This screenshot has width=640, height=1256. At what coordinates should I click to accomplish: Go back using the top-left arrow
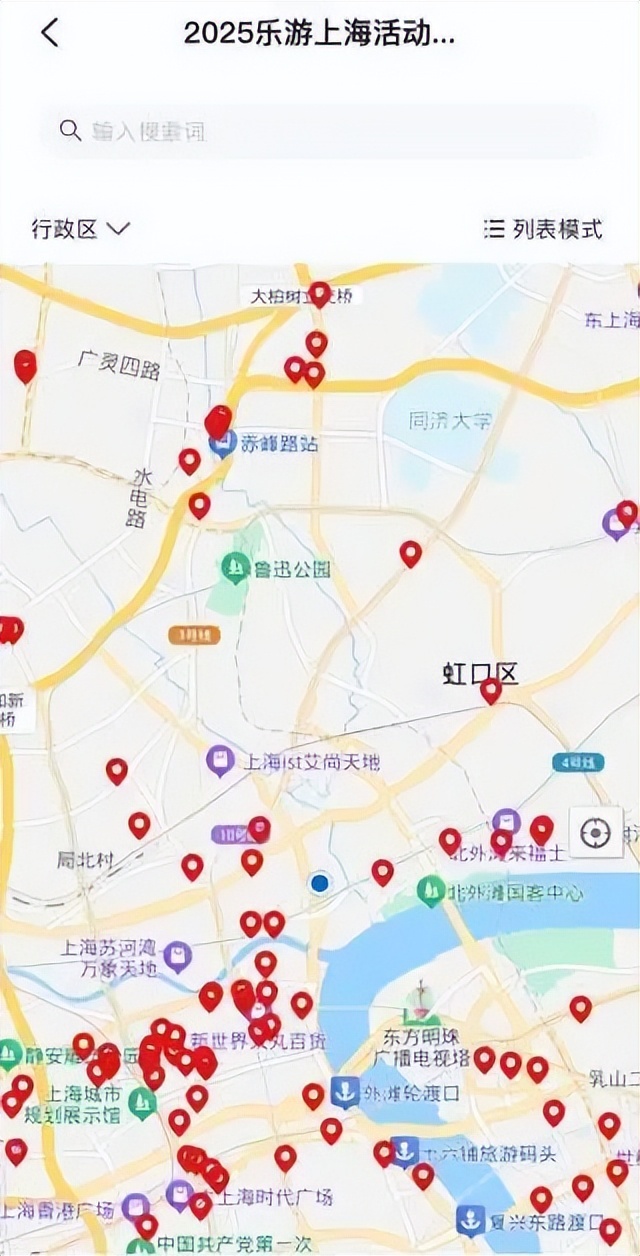(x=50, y=33)
